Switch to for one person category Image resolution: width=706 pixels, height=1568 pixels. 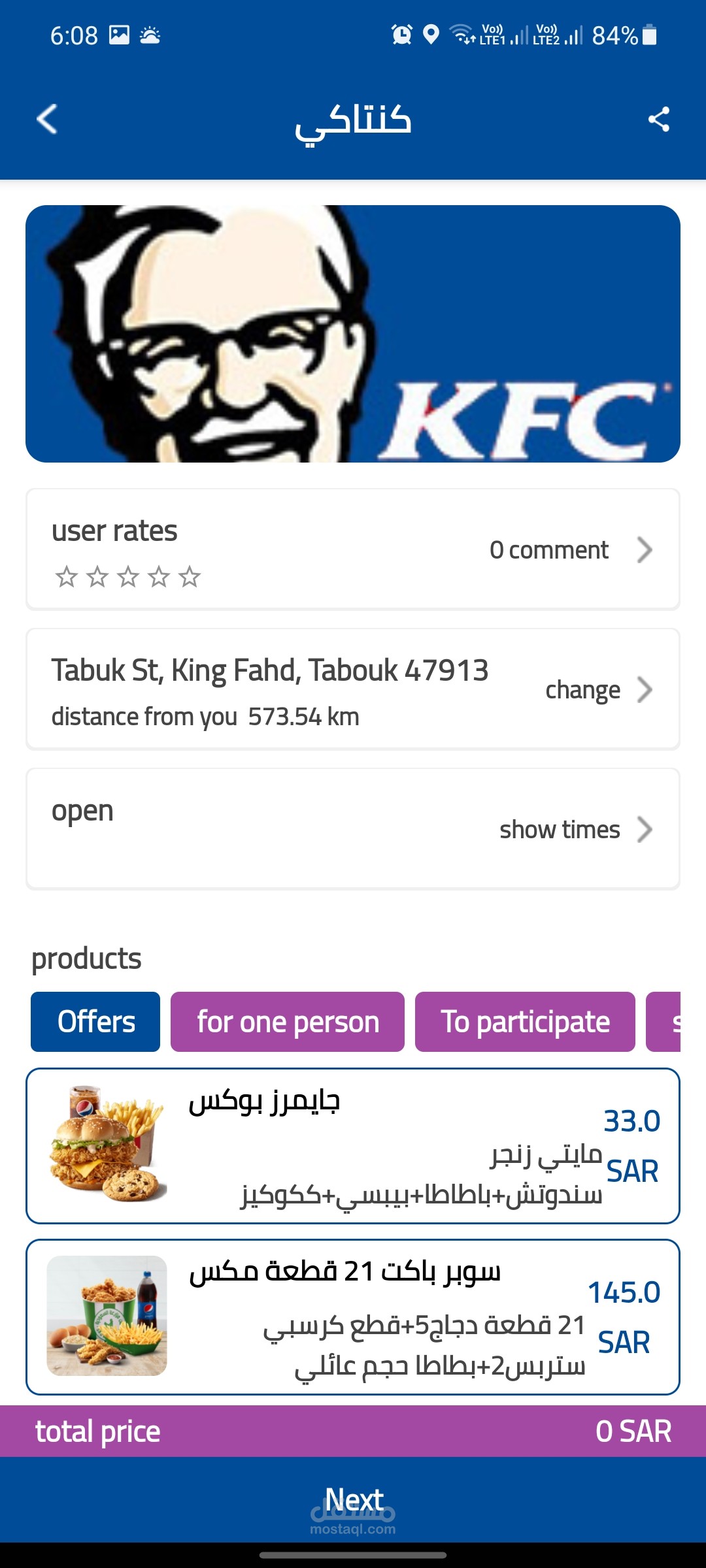click(288, 1022)
